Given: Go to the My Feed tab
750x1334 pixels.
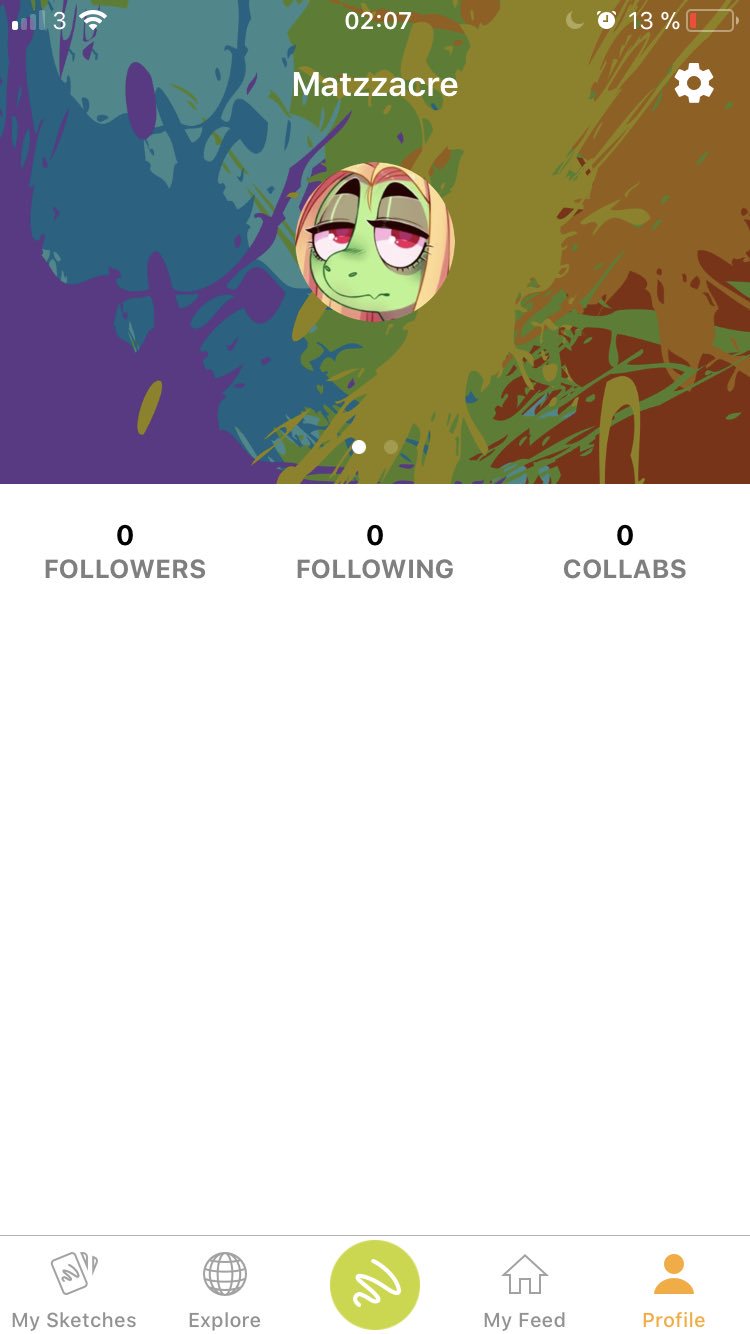Looking at the screenshot, I should click(524, 1288).
